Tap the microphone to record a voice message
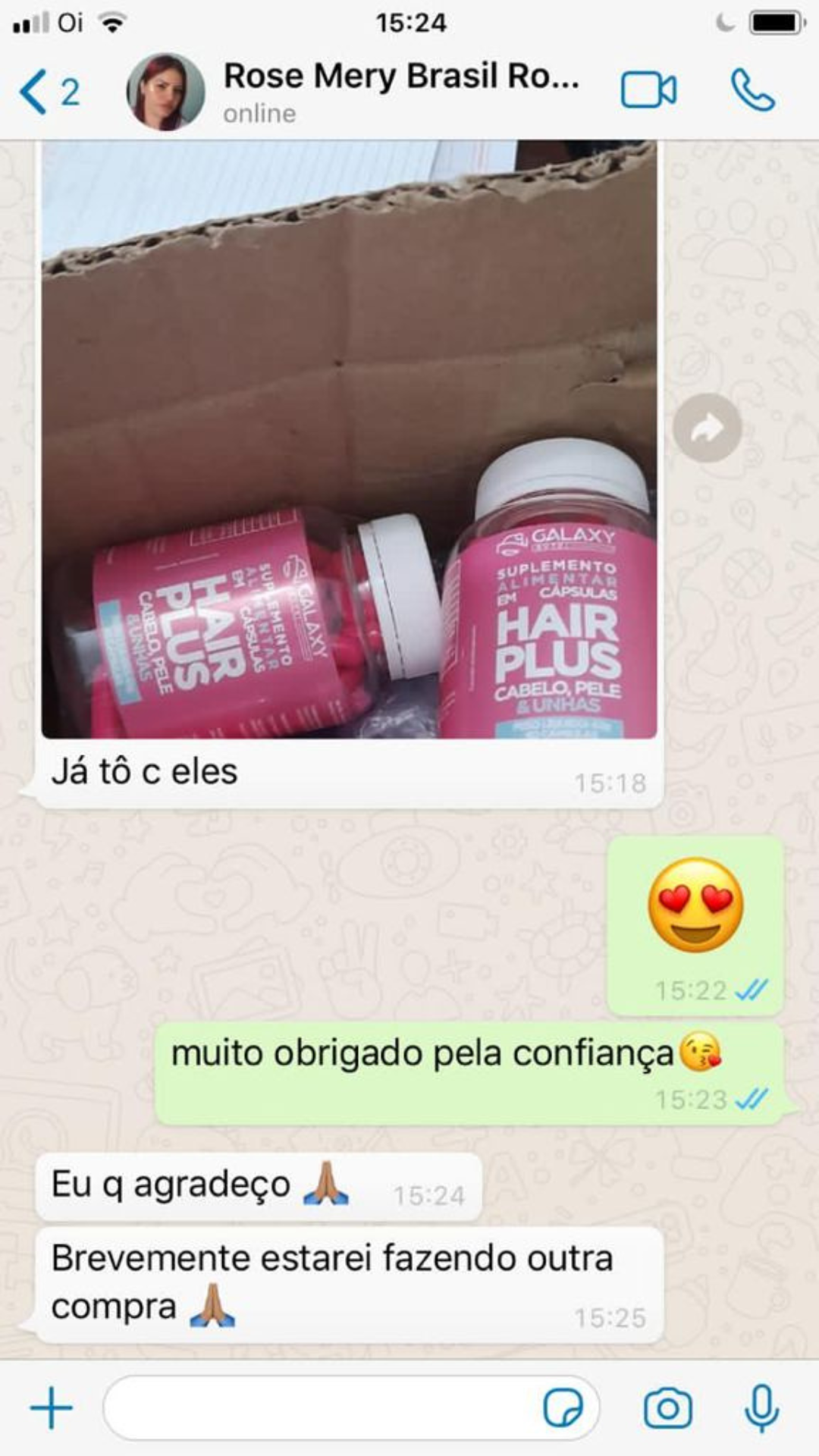 pyautogui.click(x=761, y=1408)
